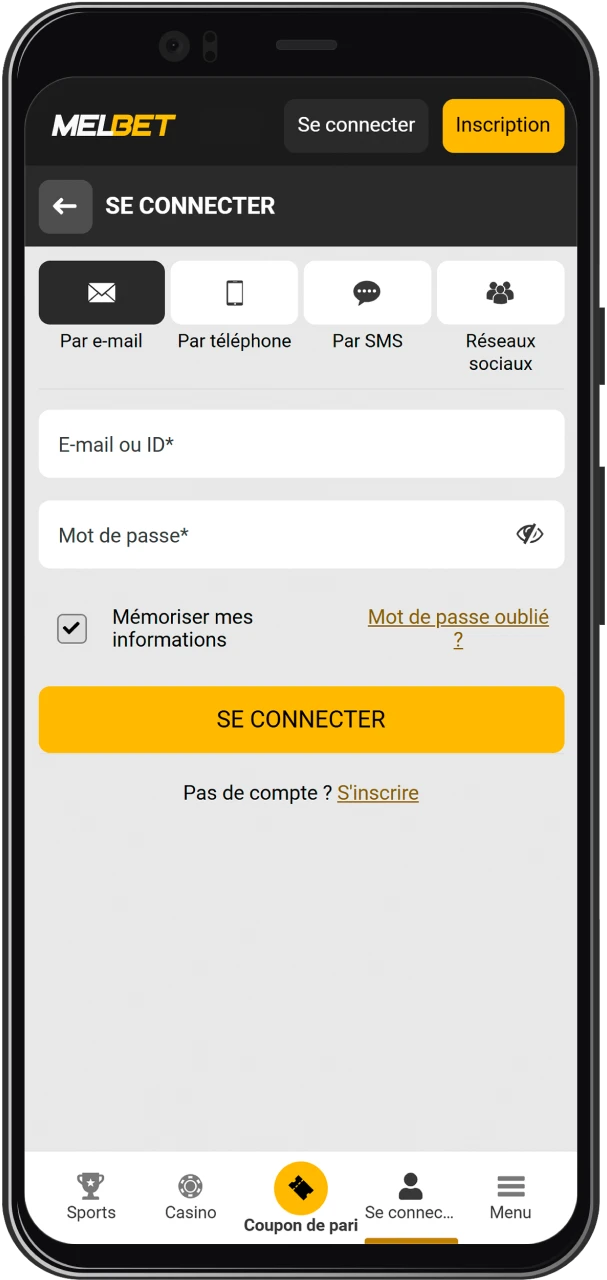Image resolution: width=607 pixels, height=1280 pixels.
Task: Toggle password visibility with the eye icon
Action: click(529, 534)
